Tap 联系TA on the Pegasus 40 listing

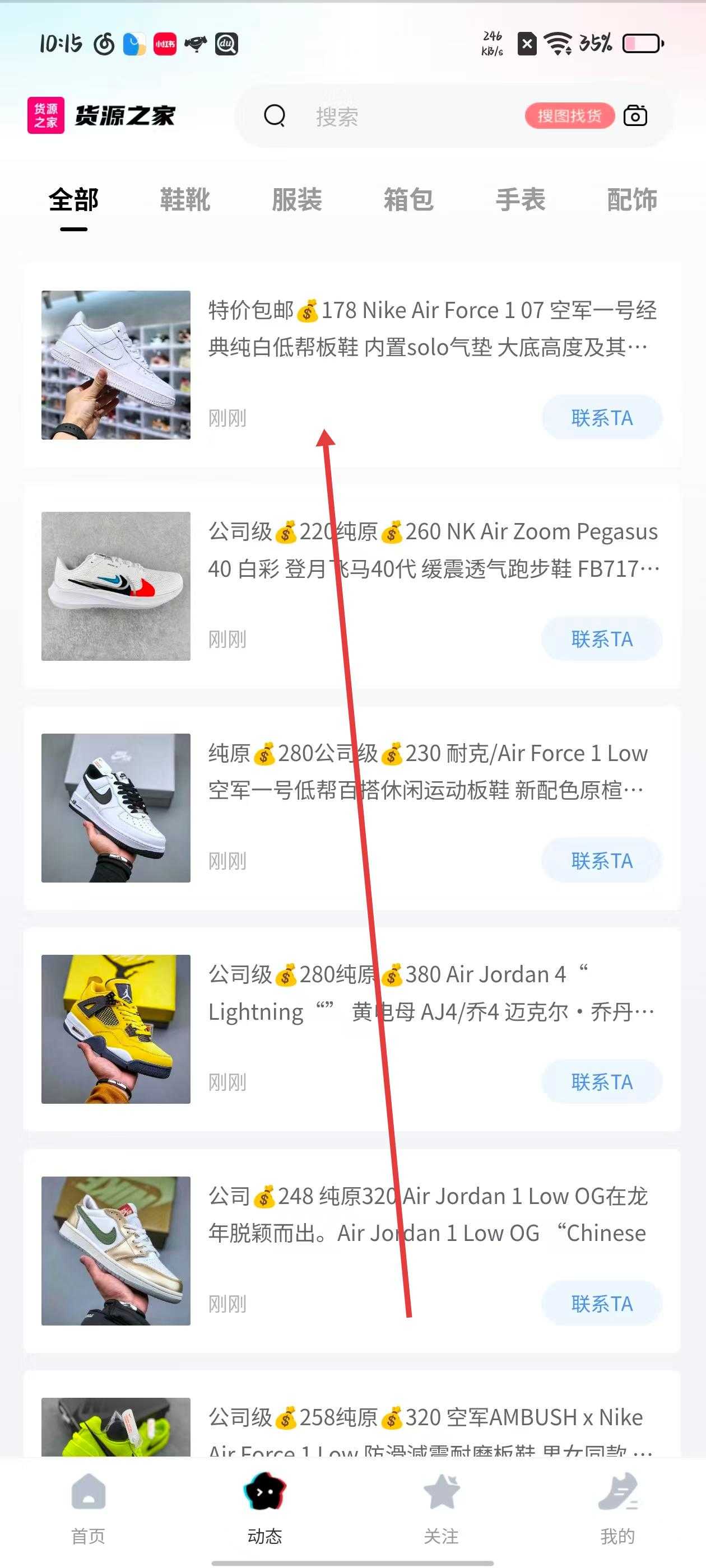[601, 639]
